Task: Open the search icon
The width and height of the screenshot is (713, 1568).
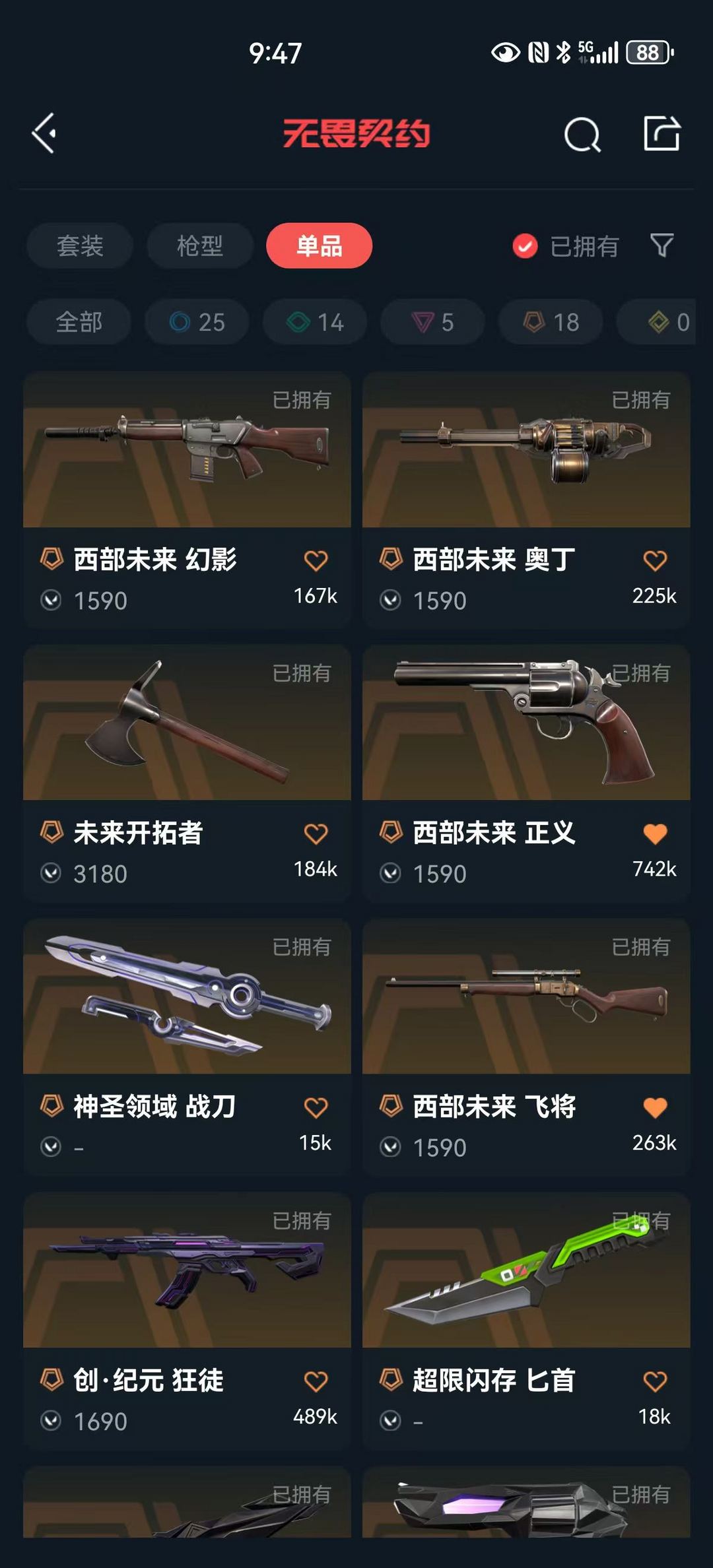Action: point(582,135)
